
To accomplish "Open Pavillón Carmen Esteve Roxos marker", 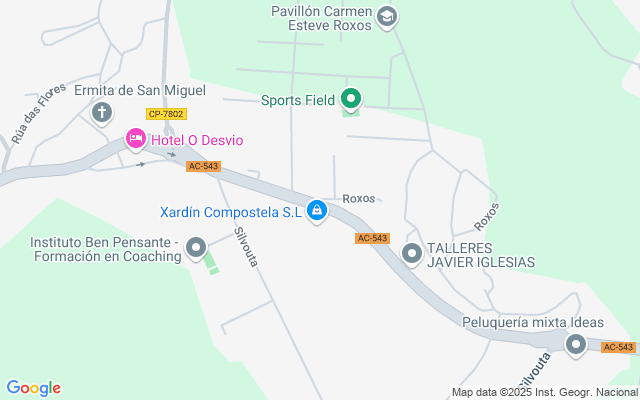I will click(387, 18).
